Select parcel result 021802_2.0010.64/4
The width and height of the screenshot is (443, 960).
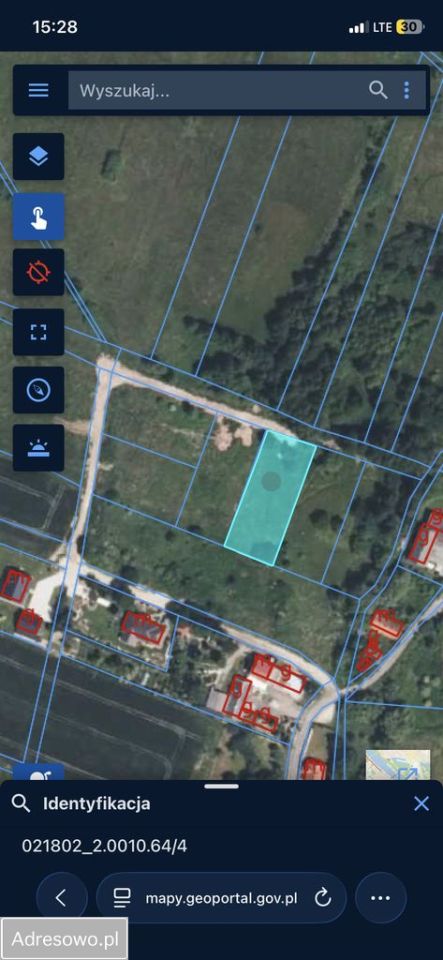pos(105,846)
